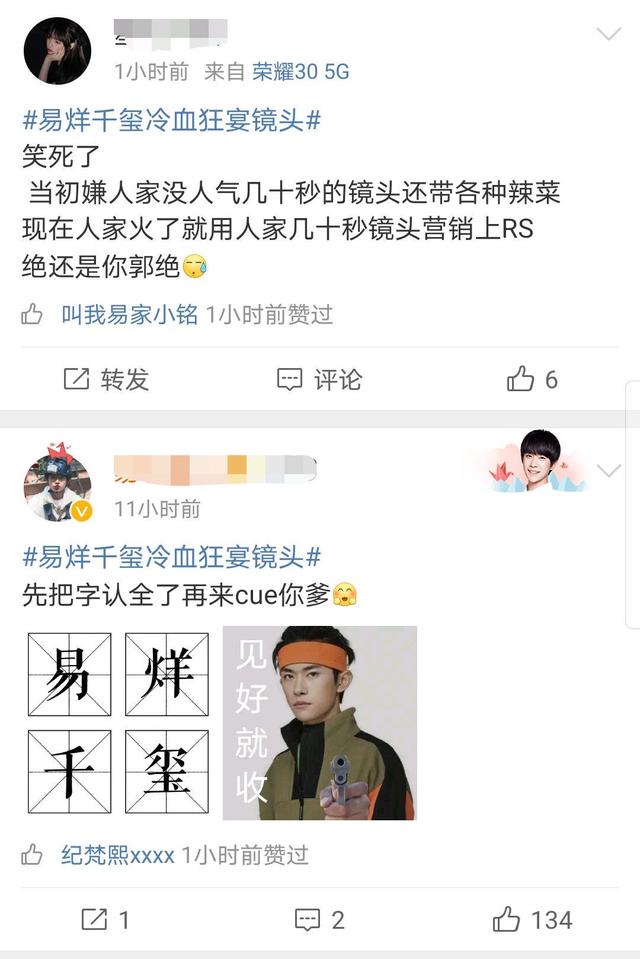Repost the first post via 转发
The image size is (640, 959).
point(106,379)
